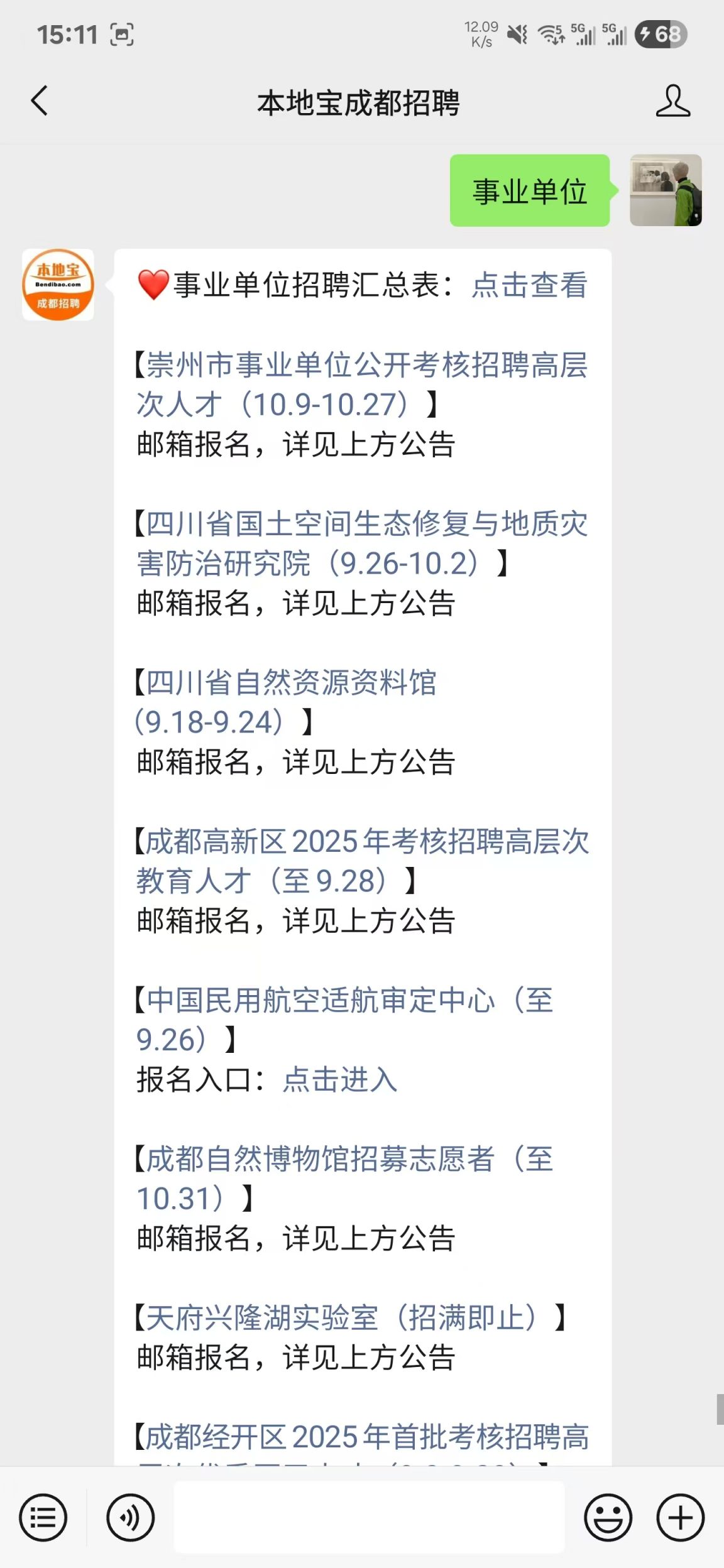
Task: Open the emoji picker
Action: tap(608, 1518)
